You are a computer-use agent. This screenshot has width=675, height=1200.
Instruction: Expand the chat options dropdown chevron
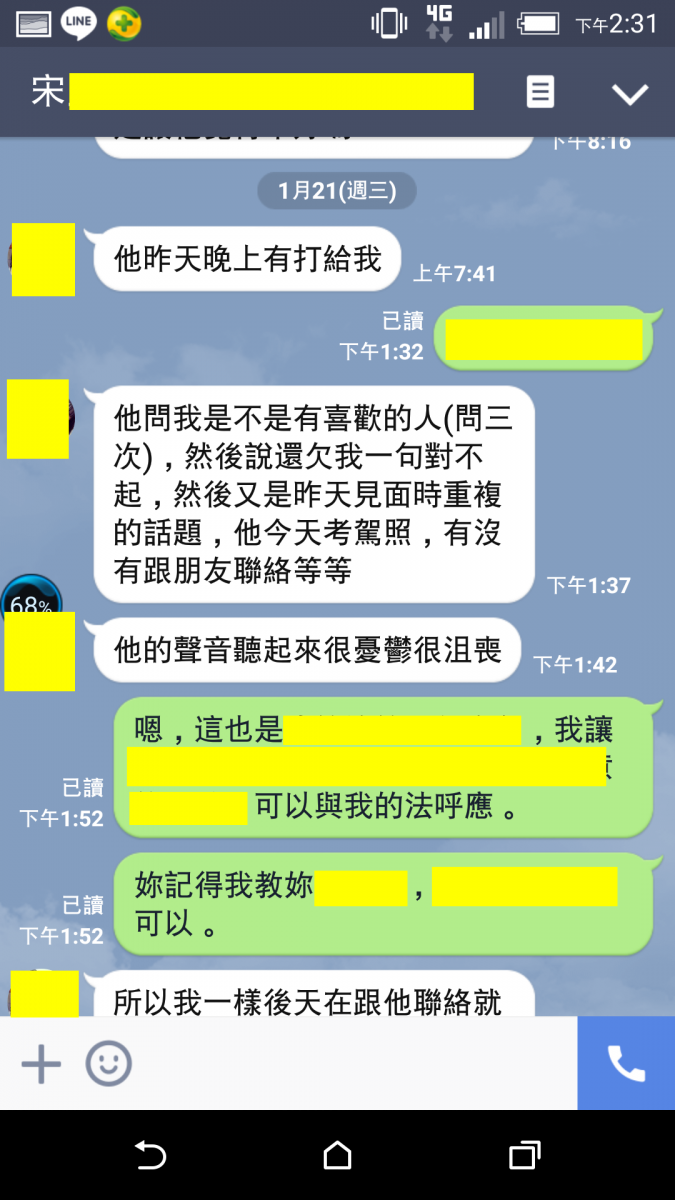[630, 94]
